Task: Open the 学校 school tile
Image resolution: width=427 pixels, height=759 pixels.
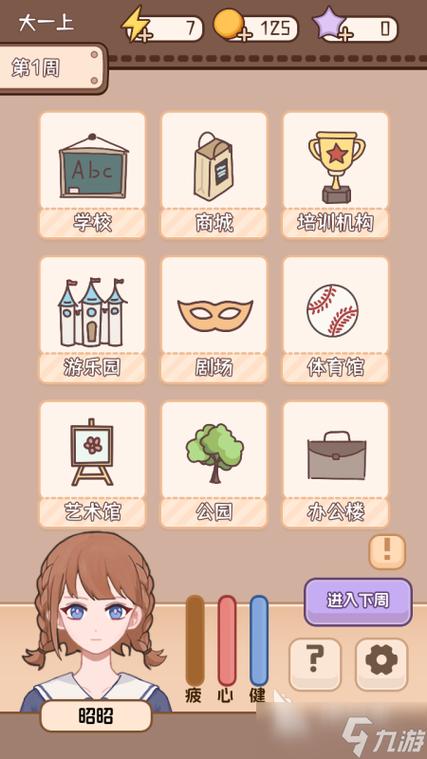Action: [x=92, y=175]
